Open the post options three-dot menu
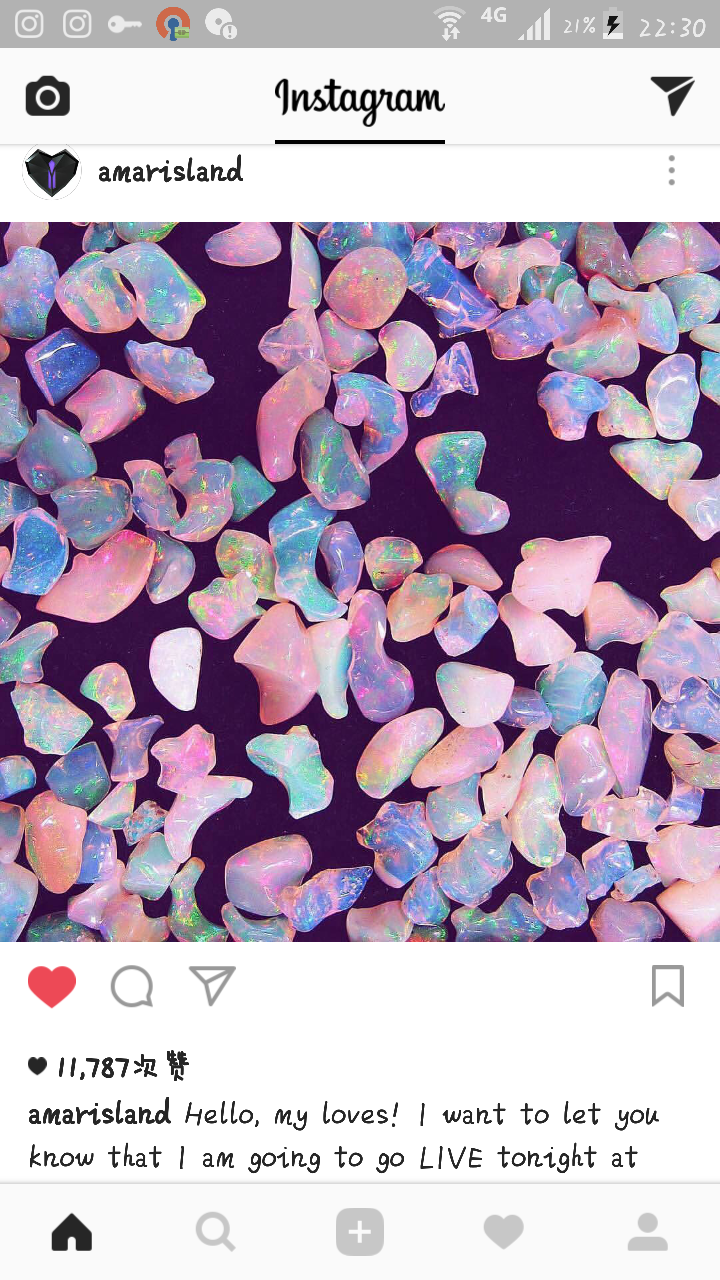Screen dimensions: 720x1280 pyautogui.click(x=671, y=171)
